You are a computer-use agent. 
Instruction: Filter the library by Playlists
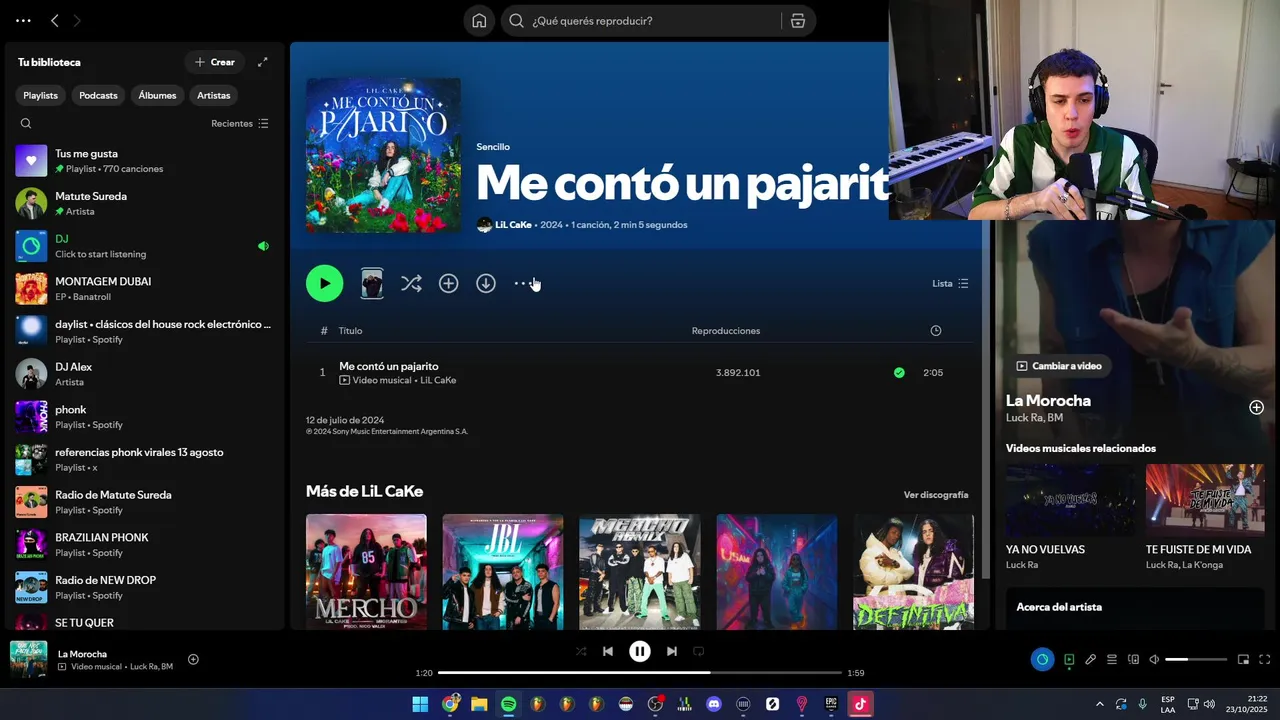pos(41,95)
